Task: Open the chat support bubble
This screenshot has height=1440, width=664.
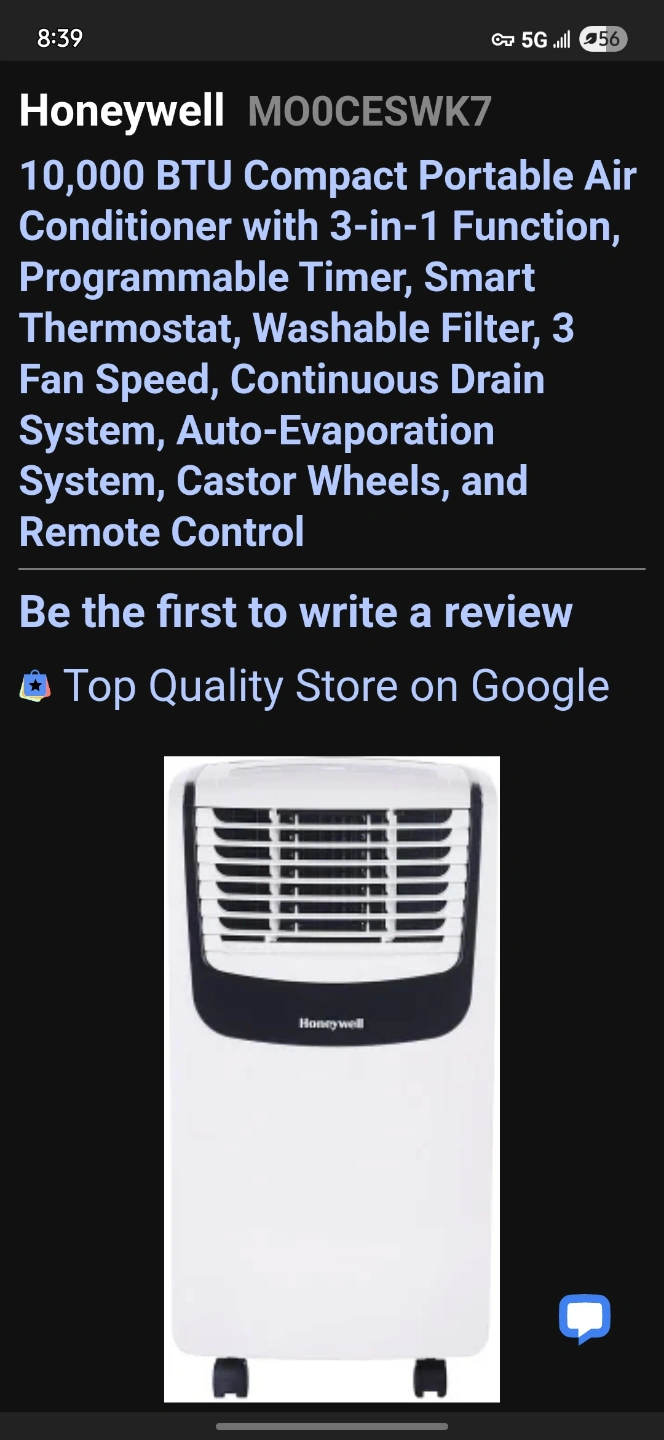Action: (x=584, y=1318)
